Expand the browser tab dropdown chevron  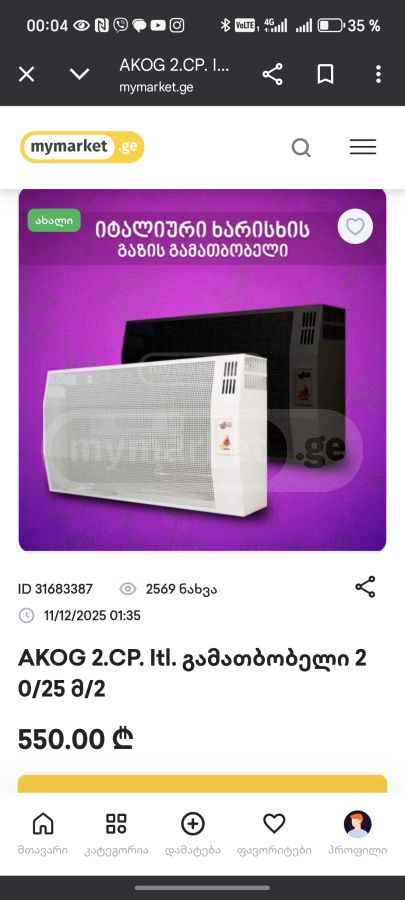point(79,74)
